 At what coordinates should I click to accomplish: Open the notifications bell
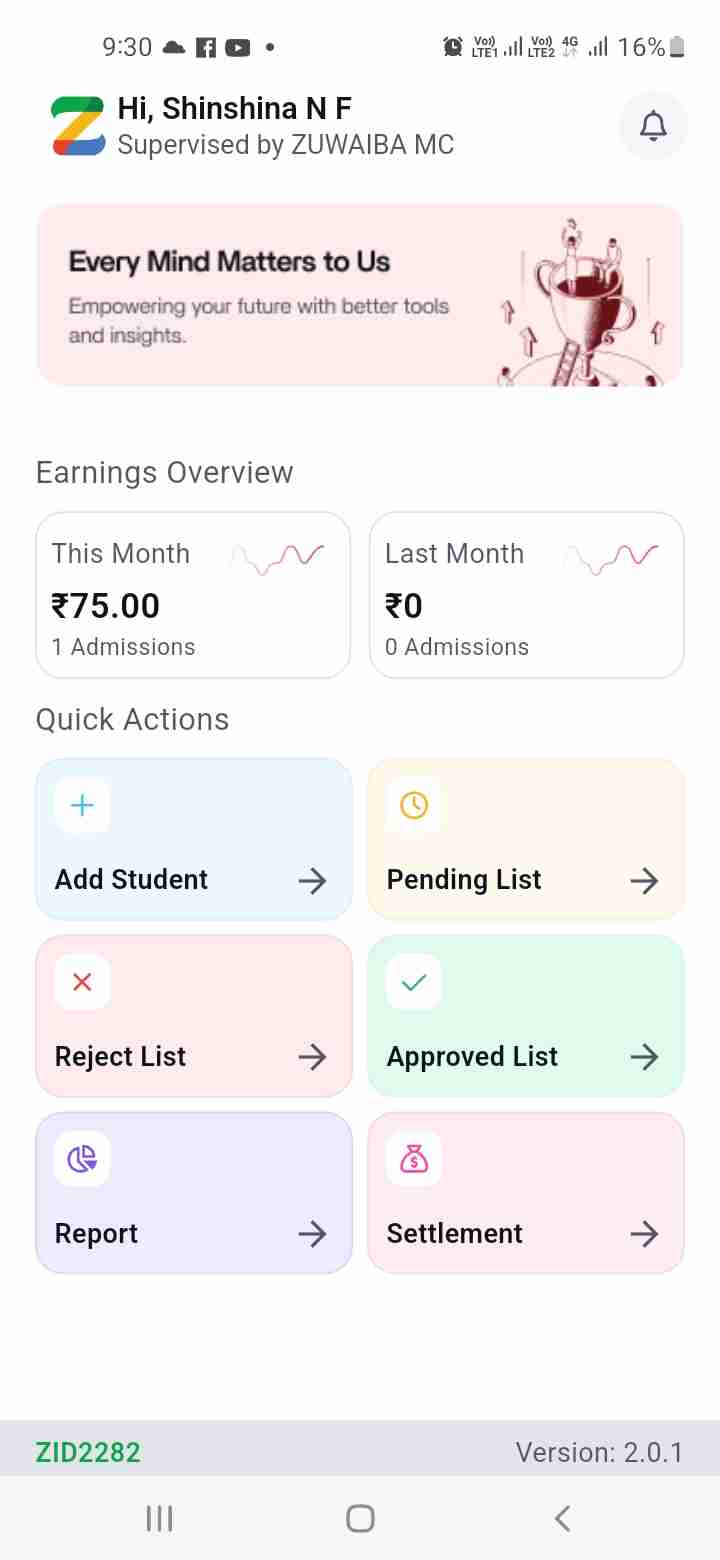[x=653, y=126]
